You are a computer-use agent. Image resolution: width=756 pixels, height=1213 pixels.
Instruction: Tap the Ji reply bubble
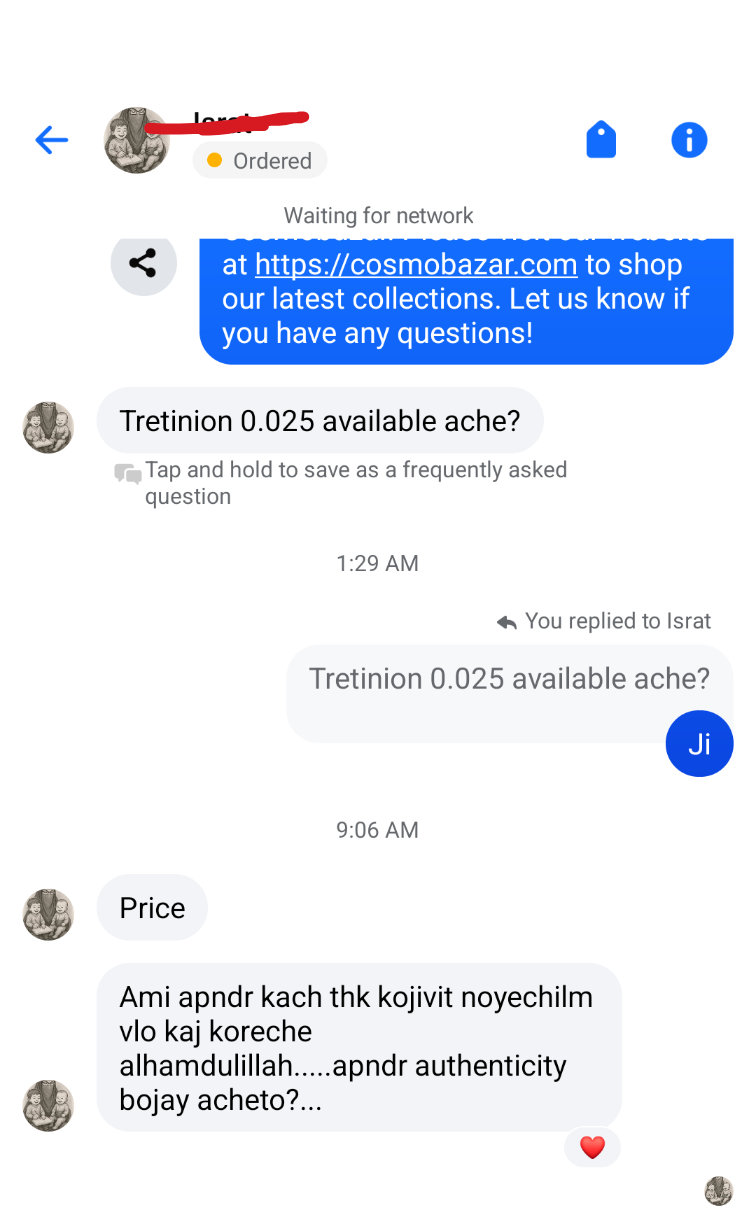[699, 743]
